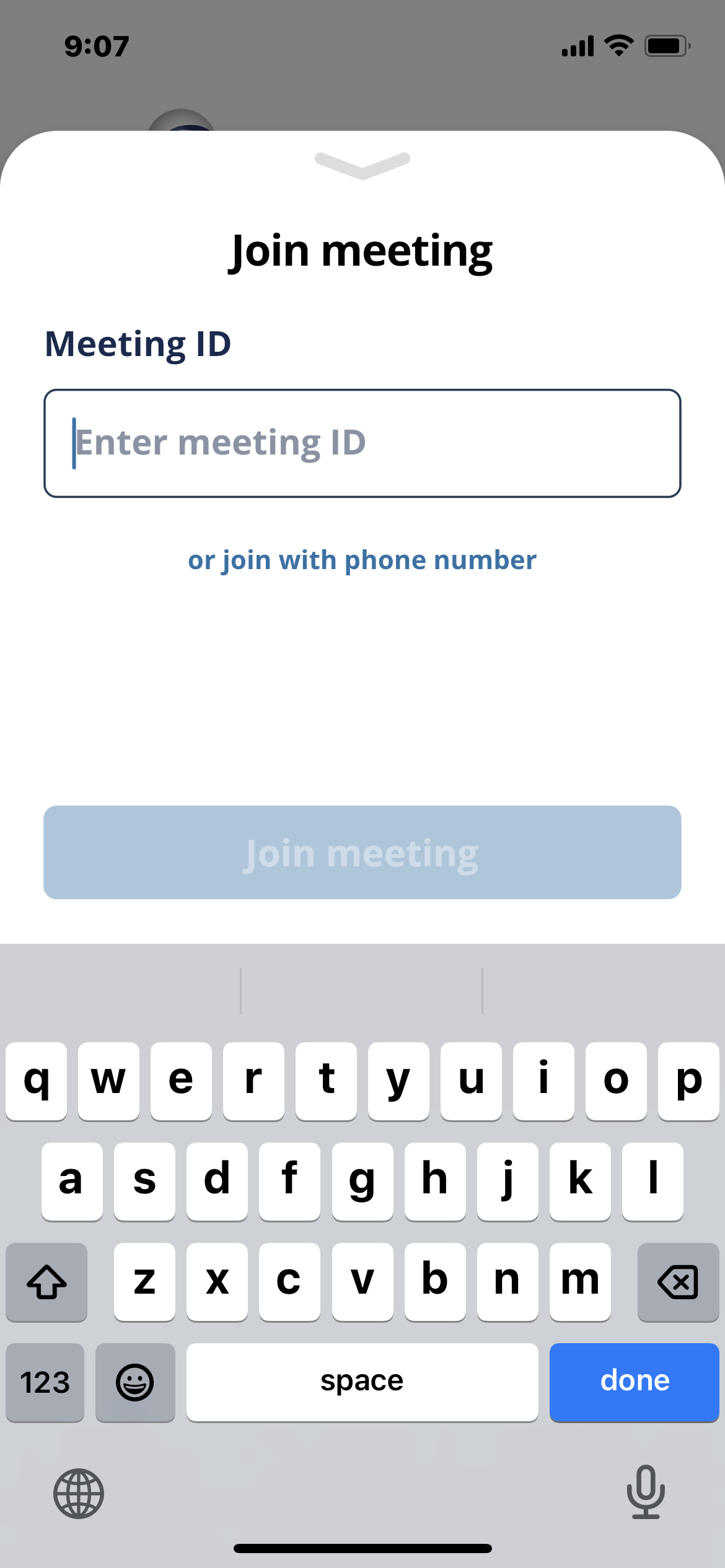This screenshot has height=1568, width=725.
Task: Type the letter y
Action: click(398, 1079)
